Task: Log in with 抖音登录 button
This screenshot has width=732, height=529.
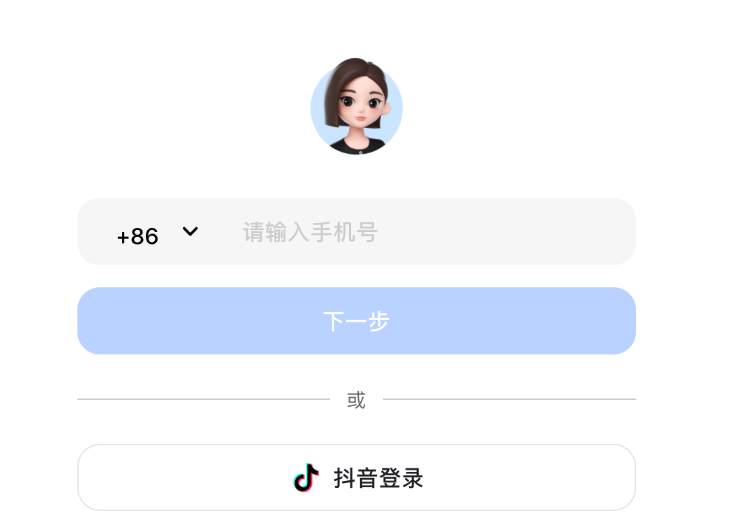Action: click(x=356, y=478)
